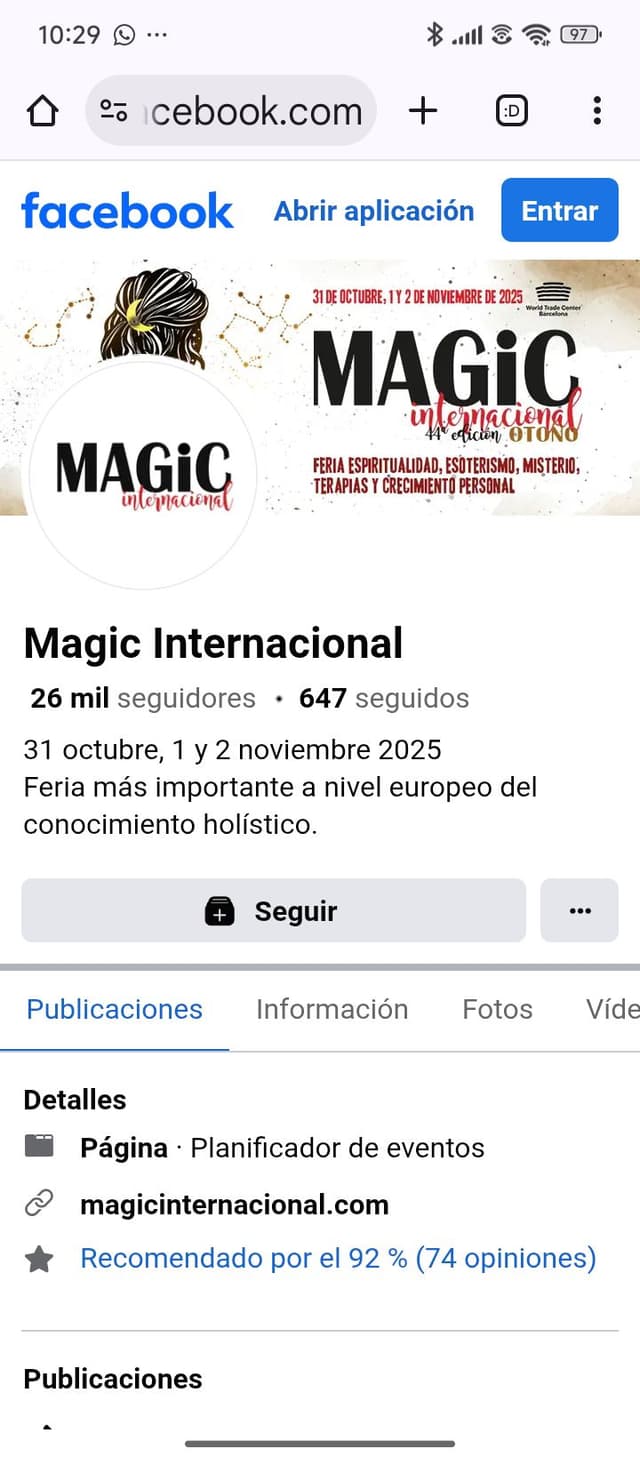Screen dimensions: 640x1458
Task: Tap the Entrar login button
Action: click(x=560, y=211)
